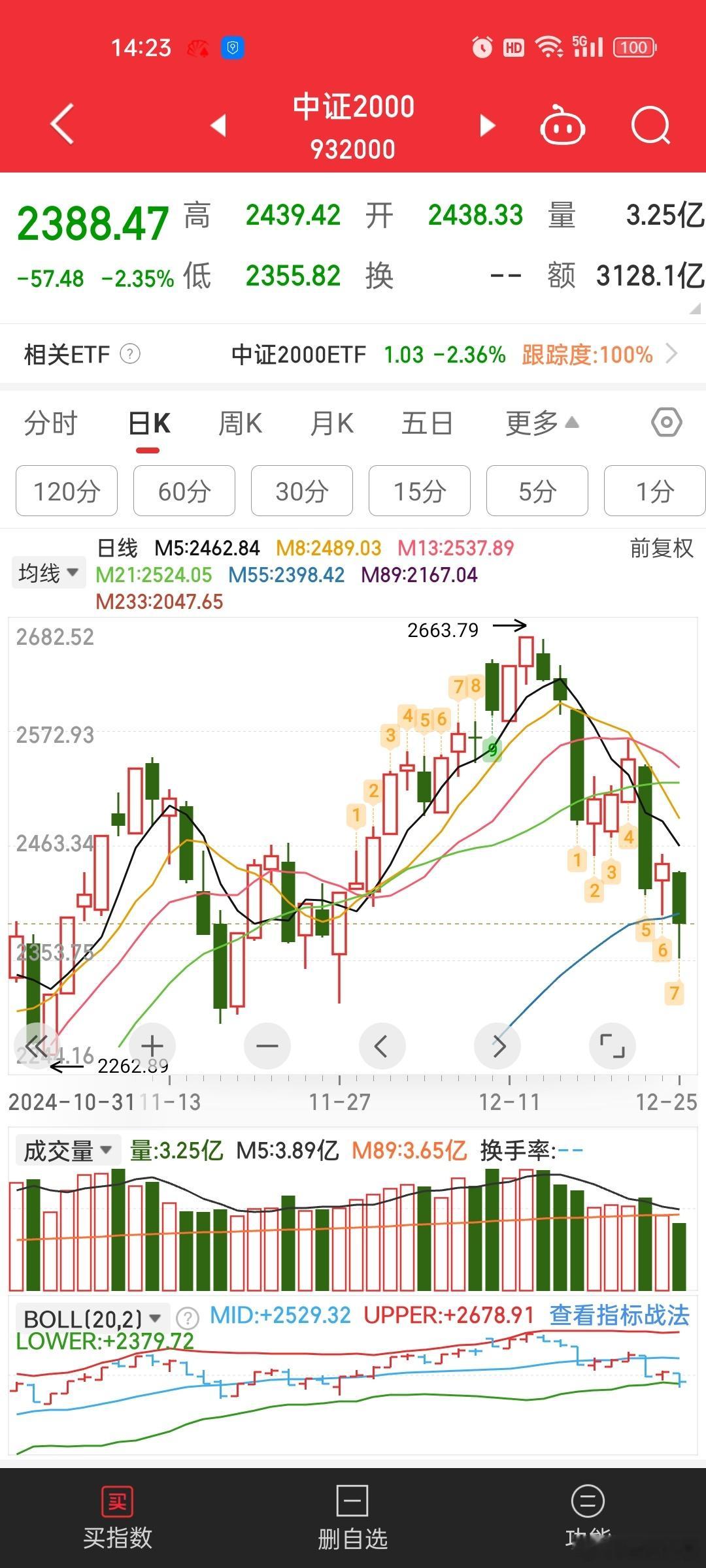Open 查看指标战法 link
This screenshot has width=706, height=1568.
pos(619,1315)
